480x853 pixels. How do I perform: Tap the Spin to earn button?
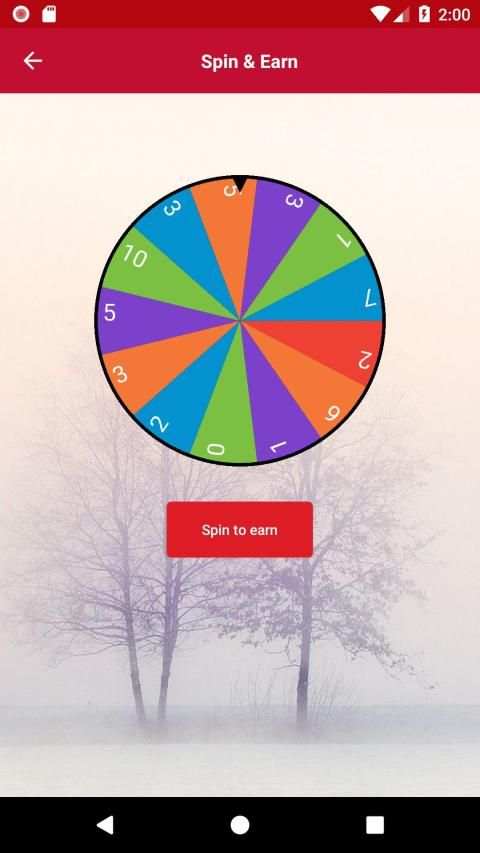[x=239, y=529]
